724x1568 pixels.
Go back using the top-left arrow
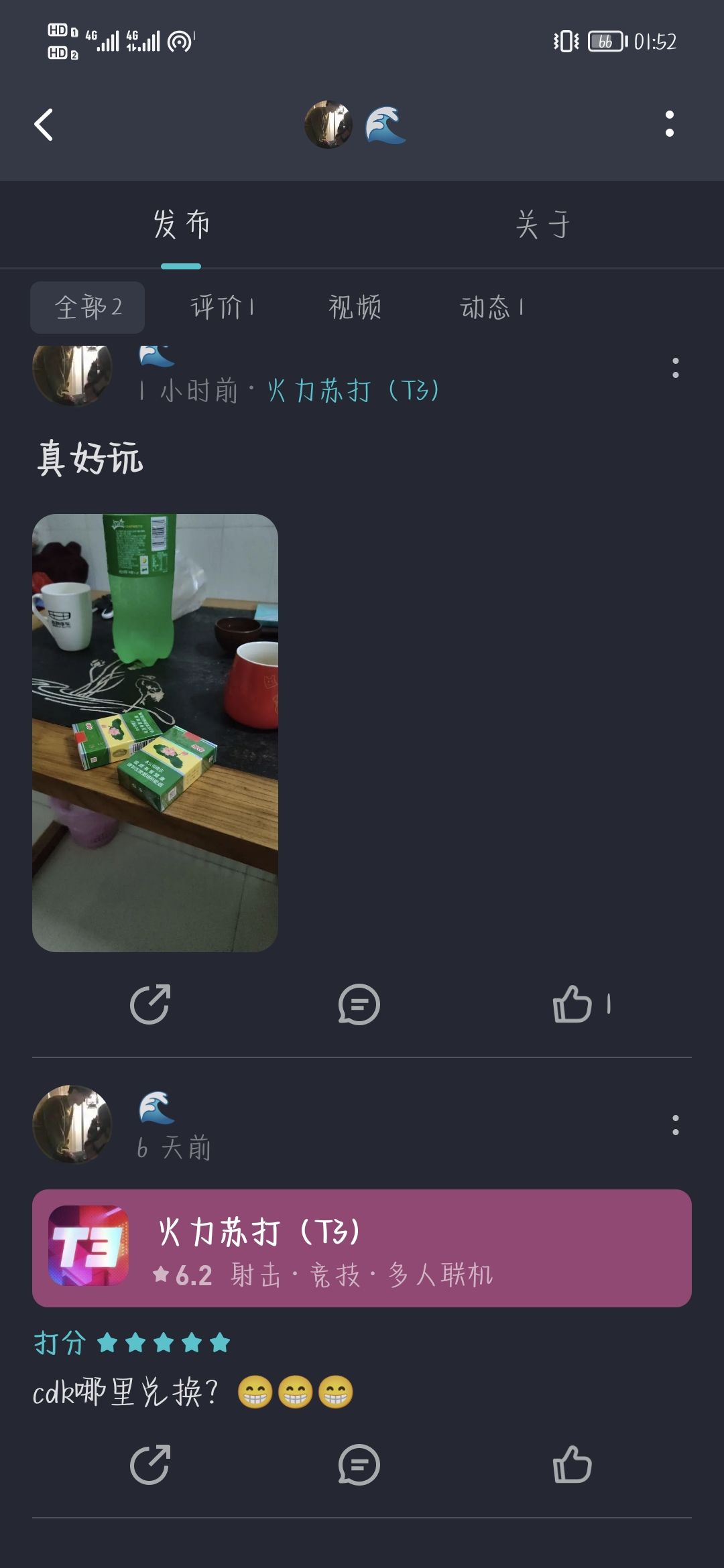pos(44,125)
